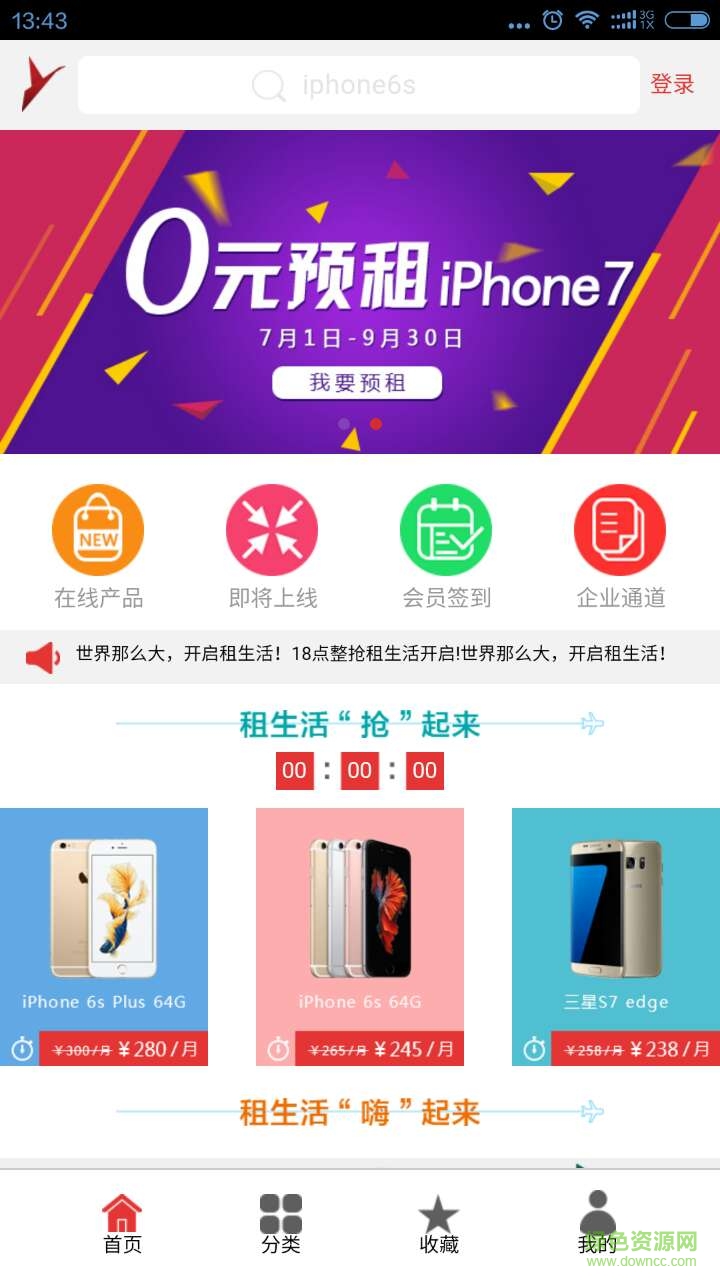
Task: Select the second banner page indicator dot
Action: (376, 424)
